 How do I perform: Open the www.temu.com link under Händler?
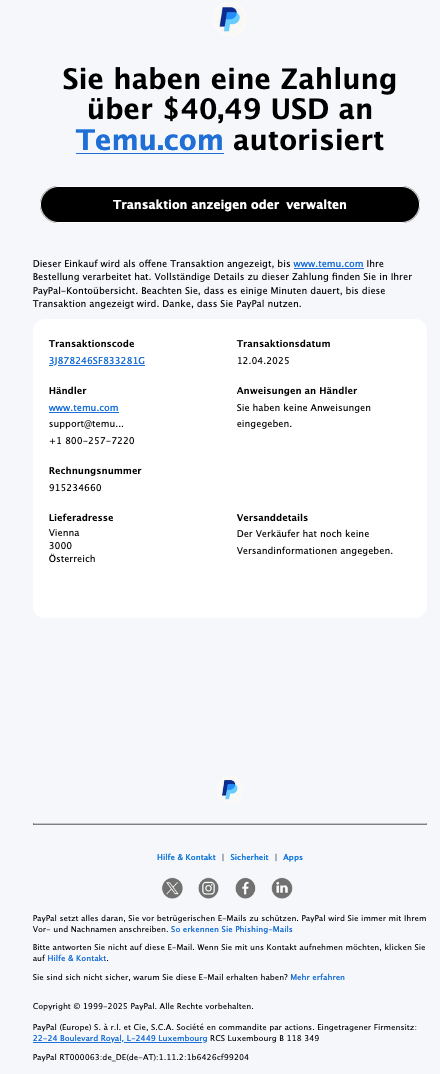[x=84, y=408]
